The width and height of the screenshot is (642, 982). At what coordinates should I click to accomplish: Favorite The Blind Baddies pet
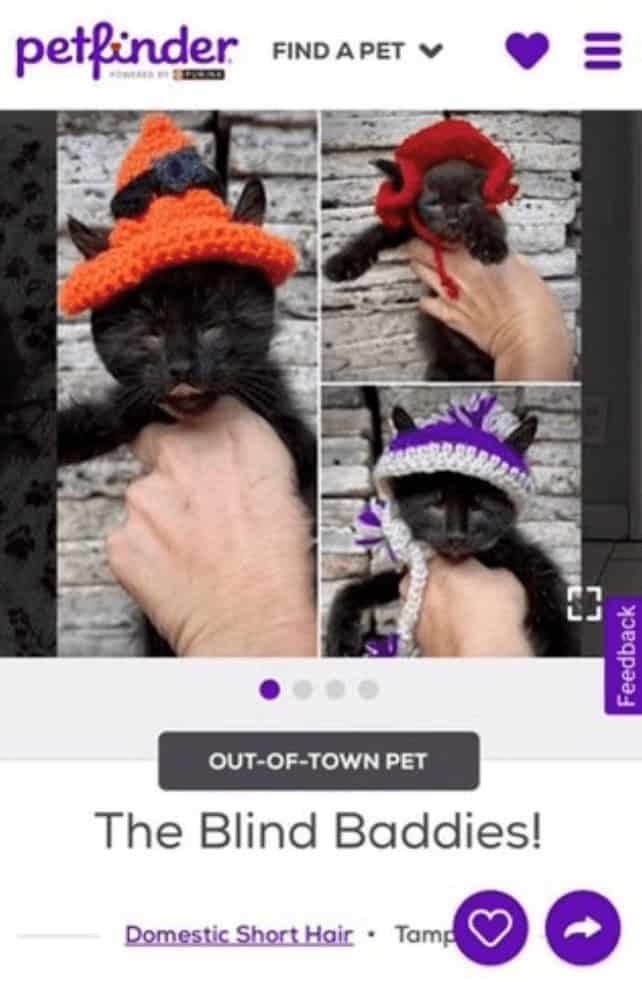[x=492, y=929]
